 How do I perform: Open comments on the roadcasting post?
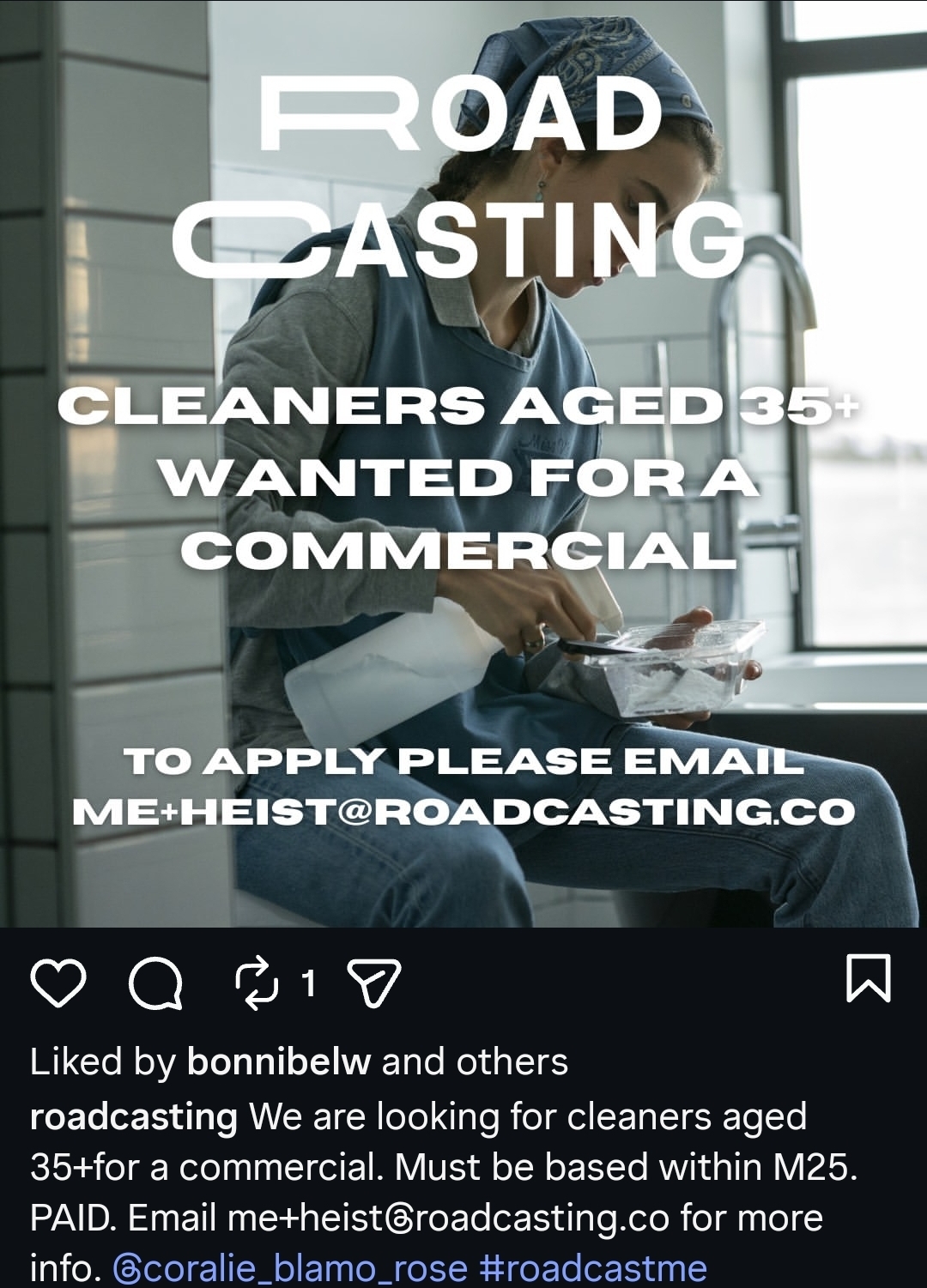[155, 983]
